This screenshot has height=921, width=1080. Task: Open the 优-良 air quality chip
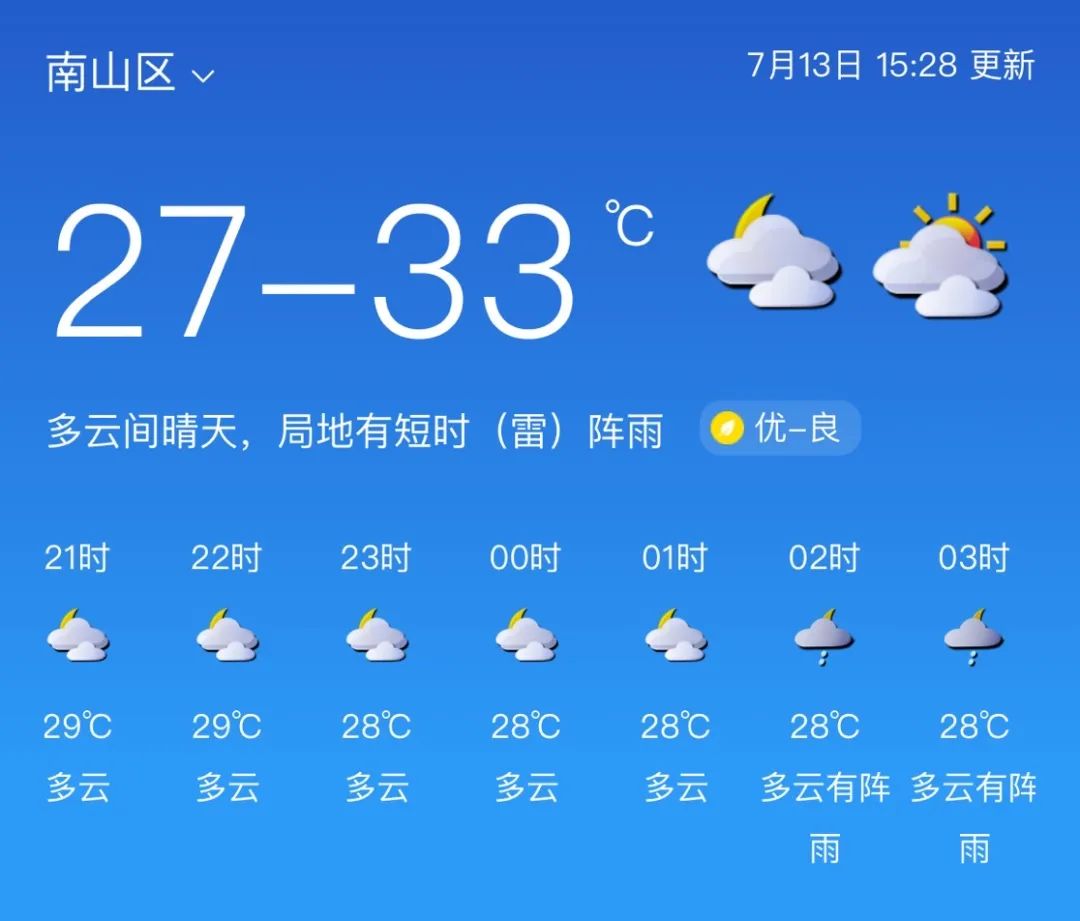[779, 429]
